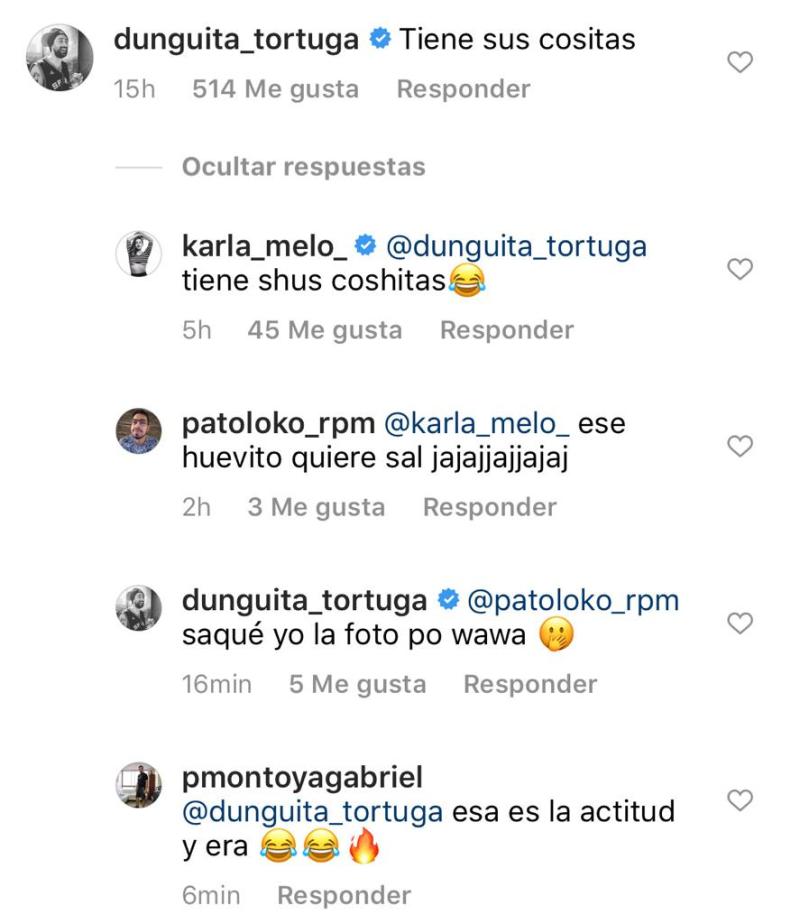
Task: Open the @patoloko_rpm mention
Action: pos(575,601)
